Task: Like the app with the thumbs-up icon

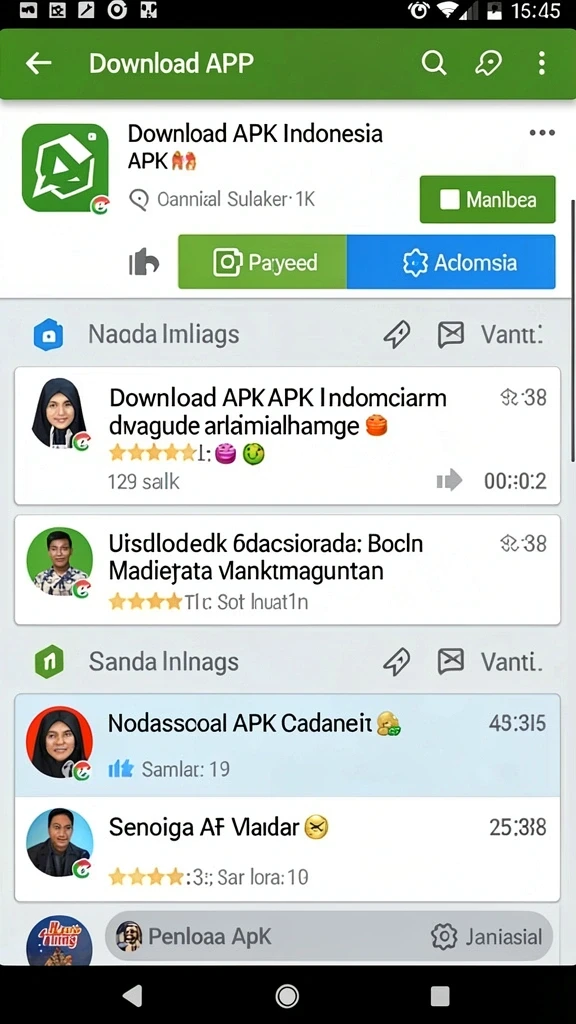Action: (x=143, y=263)
